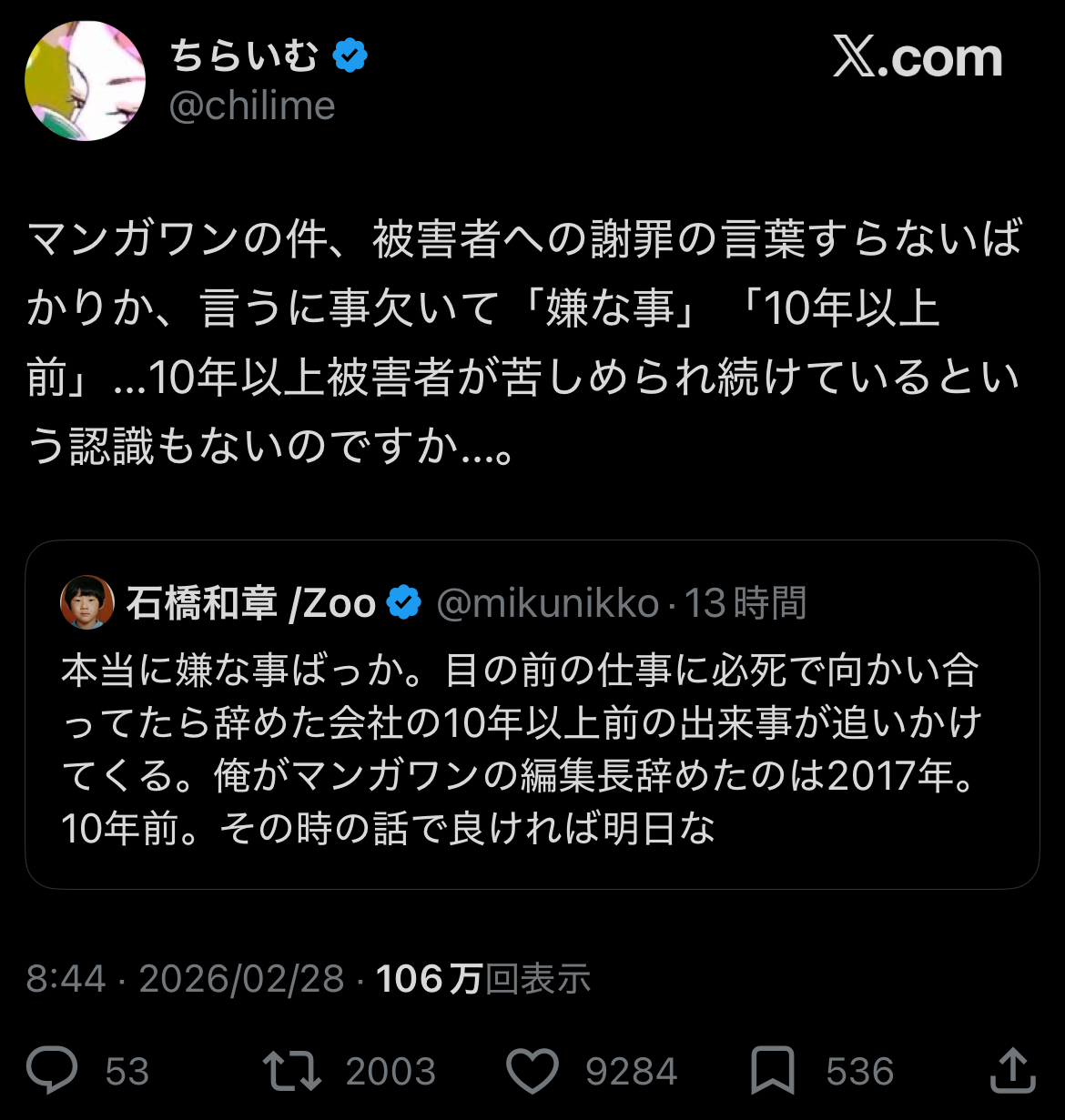Reply to ちらいむ's post
1065x1120 pixels.
click(x=53, y=1071)
